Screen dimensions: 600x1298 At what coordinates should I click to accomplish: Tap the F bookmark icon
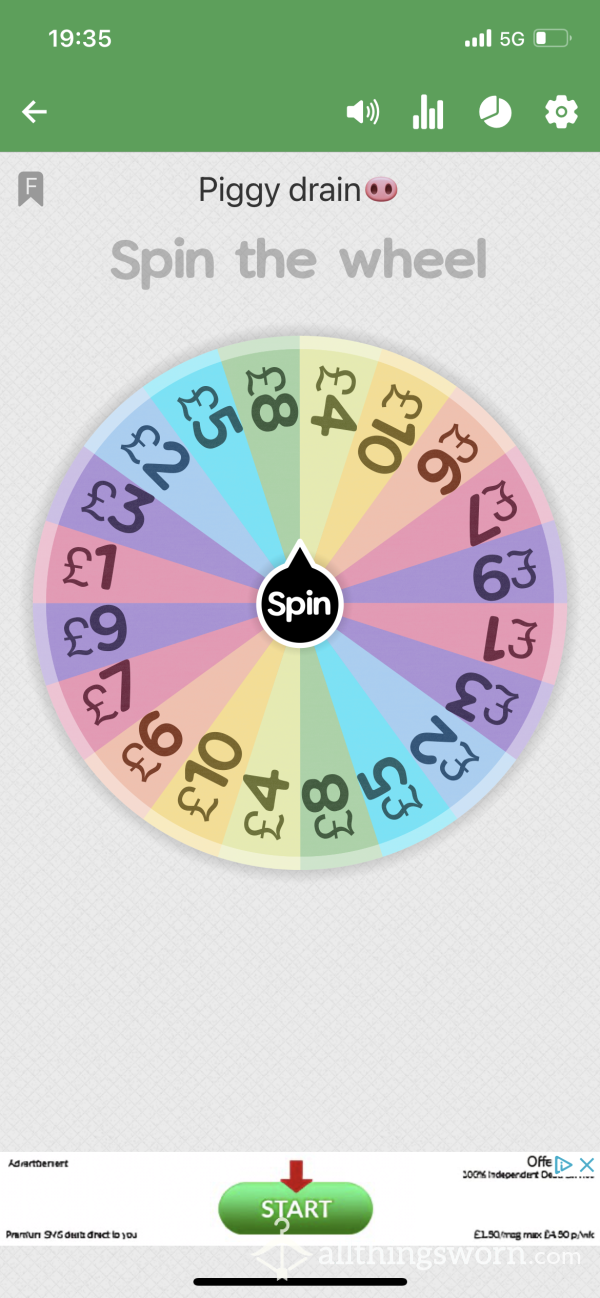[31, 189]
